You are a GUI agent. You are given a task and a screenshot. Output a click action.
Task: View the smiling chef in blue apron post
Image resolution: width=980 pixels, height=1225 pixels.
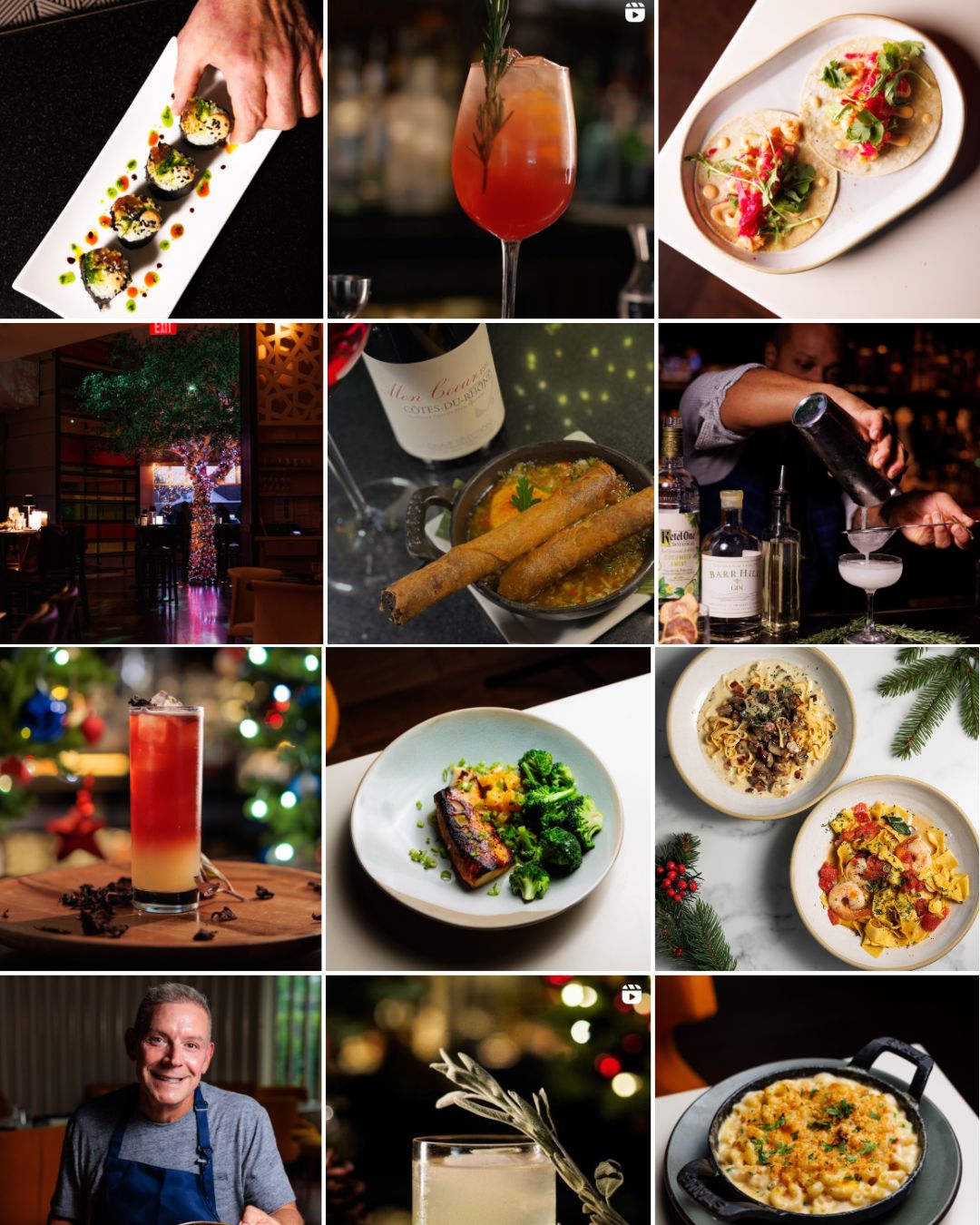click(161, 1100)
